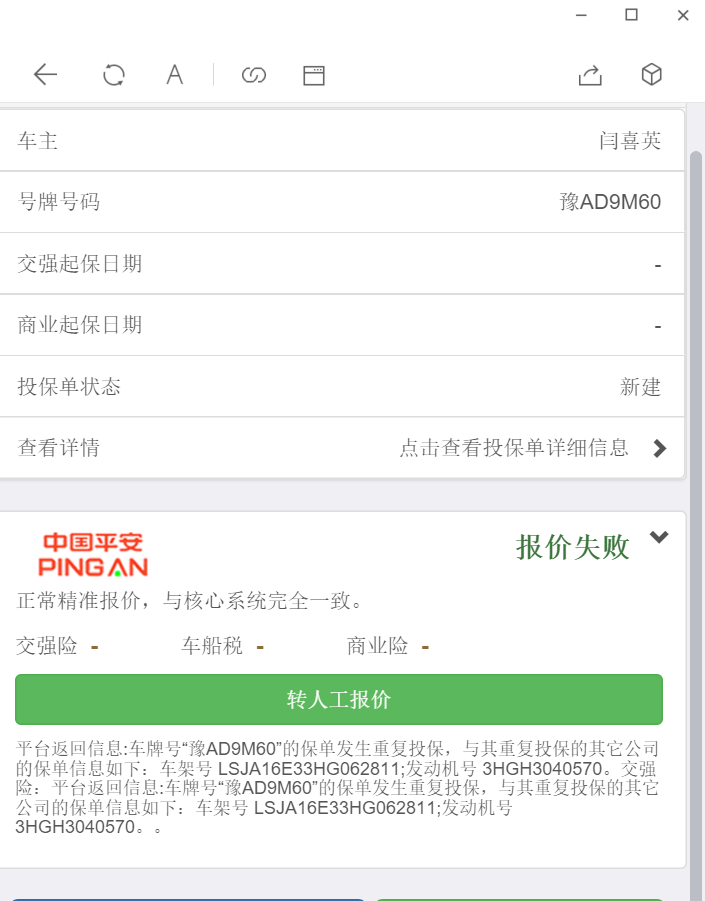Image resolution: width=705 pixels, height=901 pixels.
Task: Share this page
Action: click(x=590, y=75)
